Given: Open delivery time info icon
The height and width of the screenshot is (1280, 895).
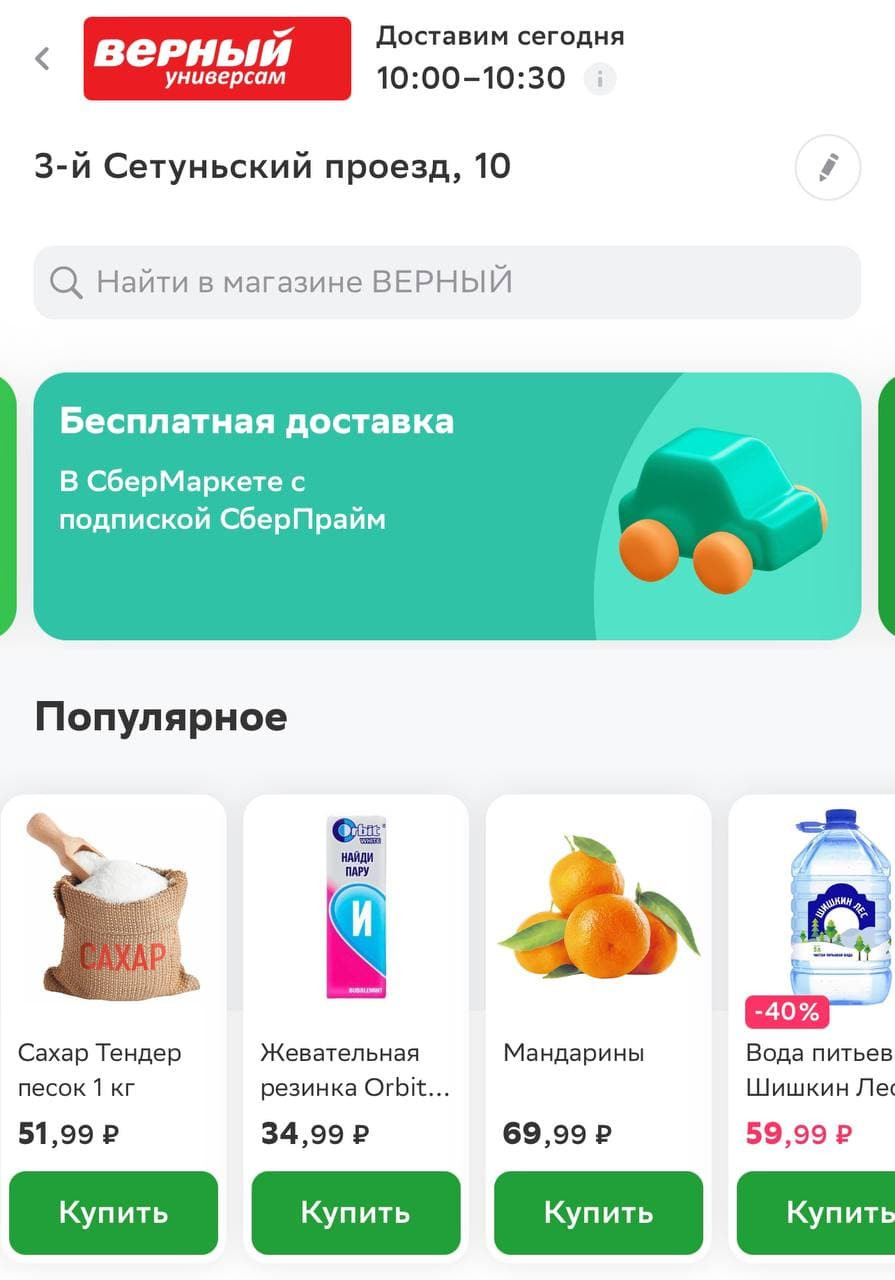Looking at the screenshot, I should [600, 79].
